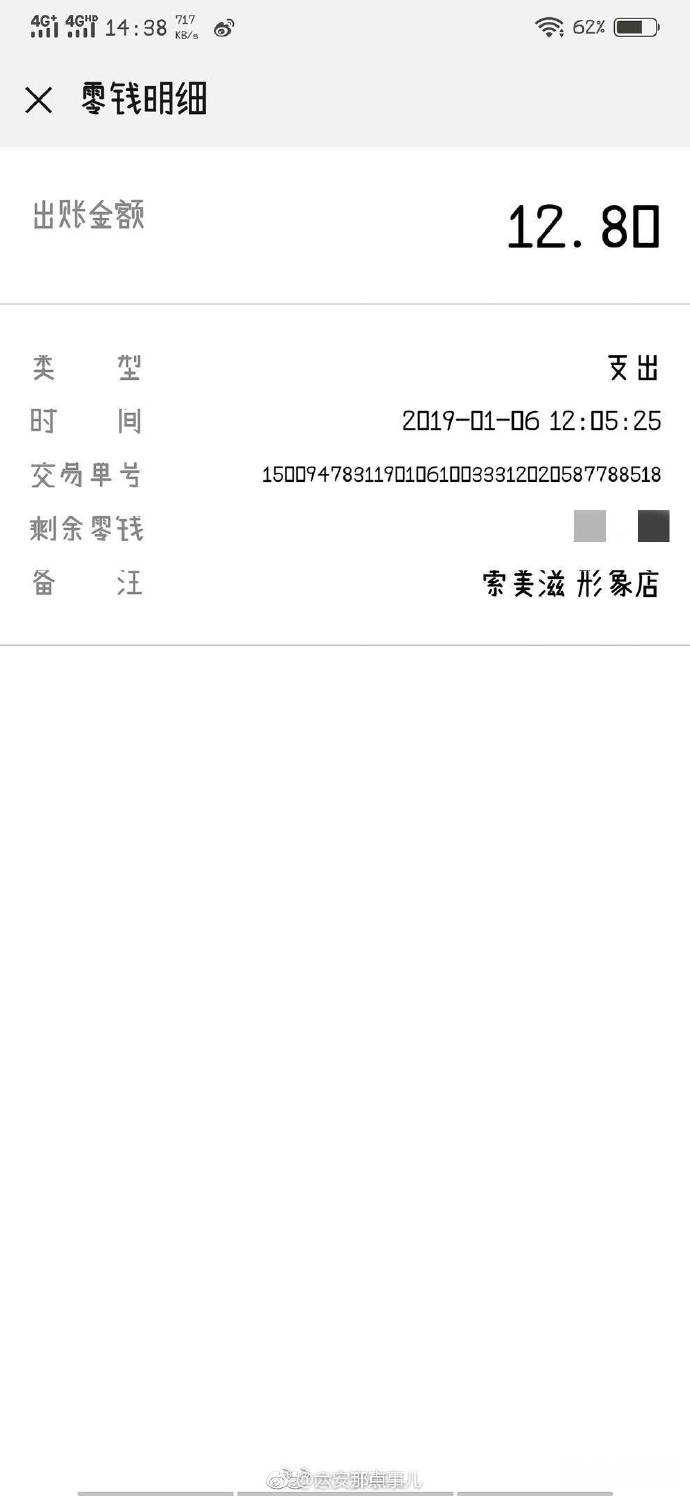Close the 零钱明细 page
The height and width of the screenshot is (1496, 690).
pos(39,100)
